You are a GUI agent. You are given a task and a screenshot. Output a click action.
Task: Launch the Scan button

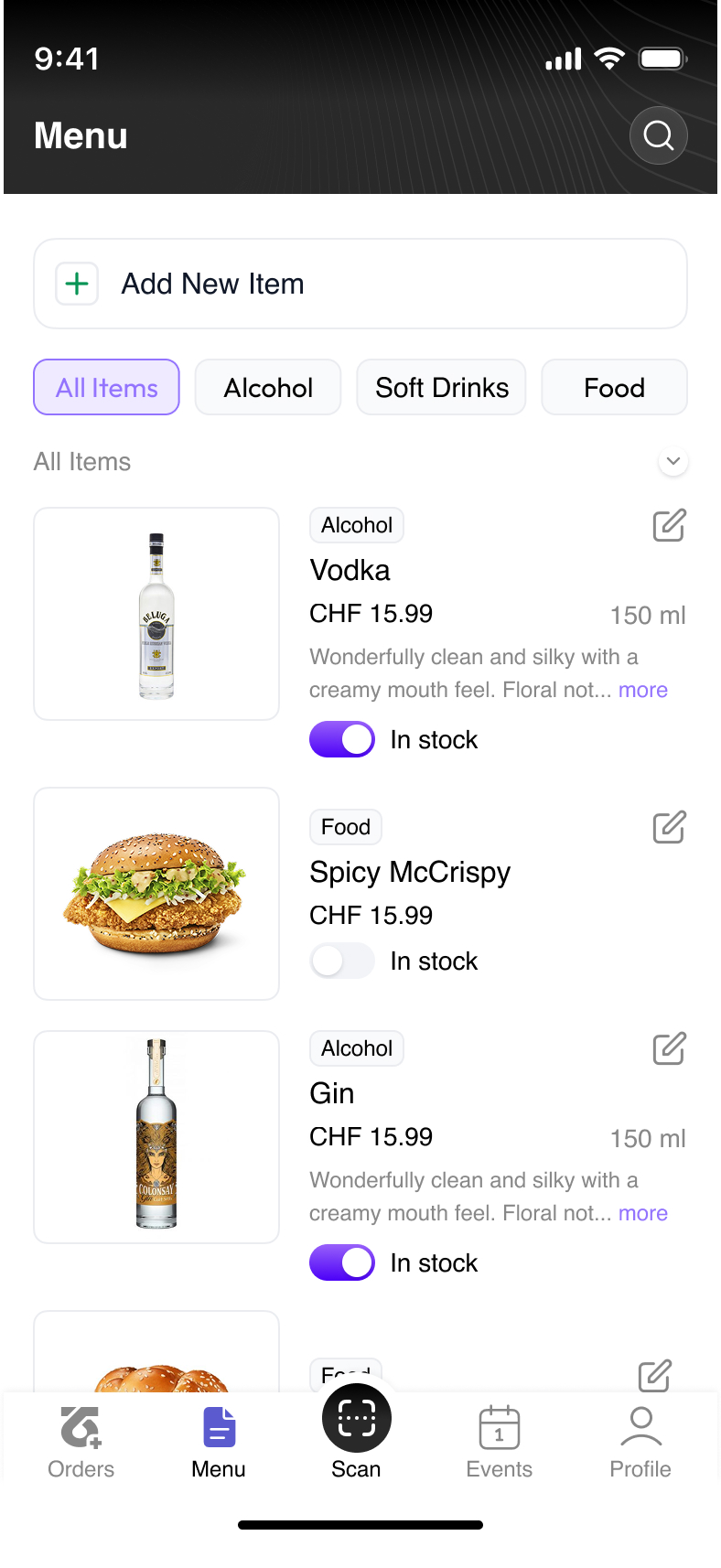pos(356,1429)
